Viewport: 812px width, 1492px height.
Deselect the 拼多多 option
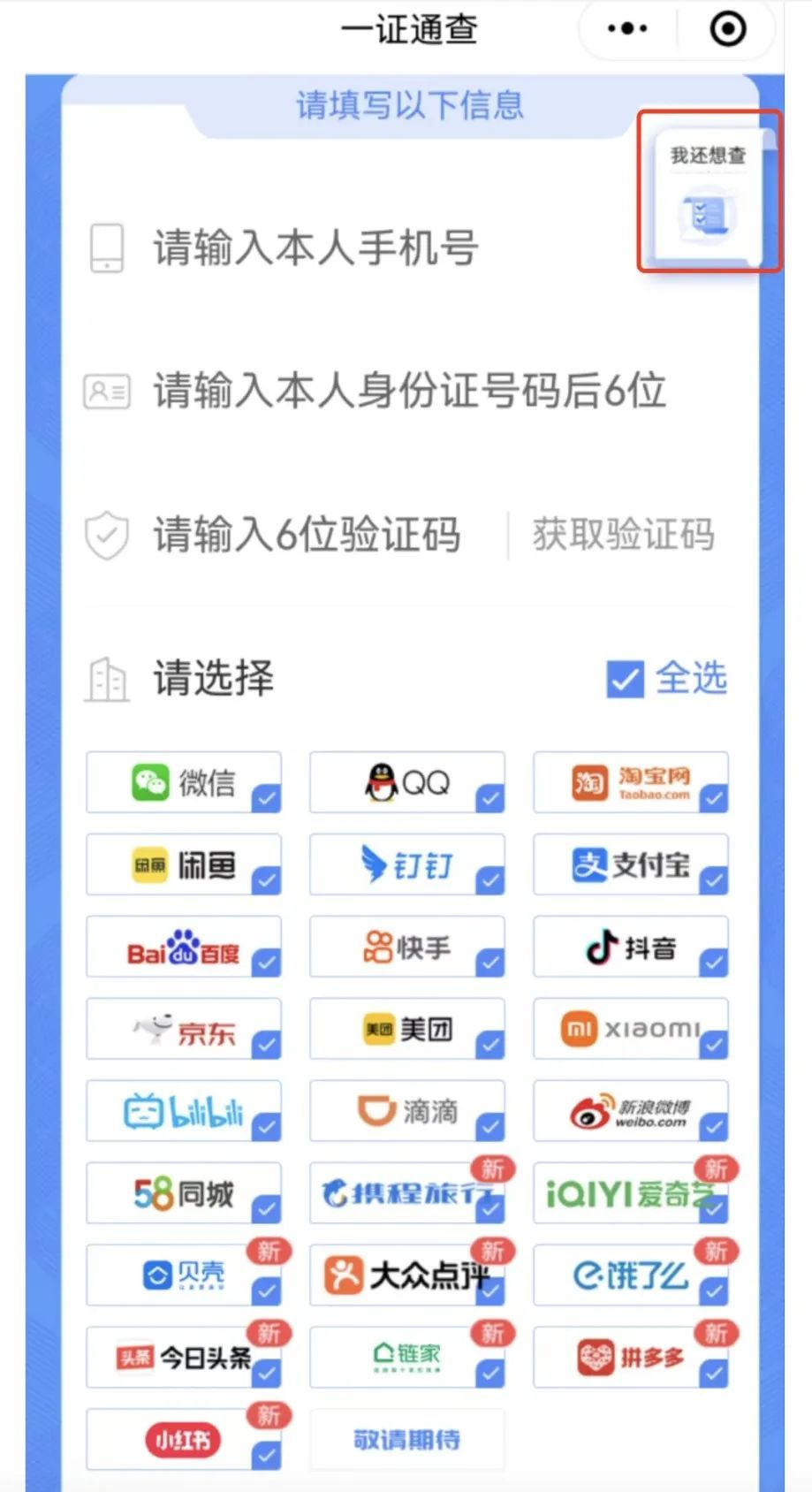631,1358
